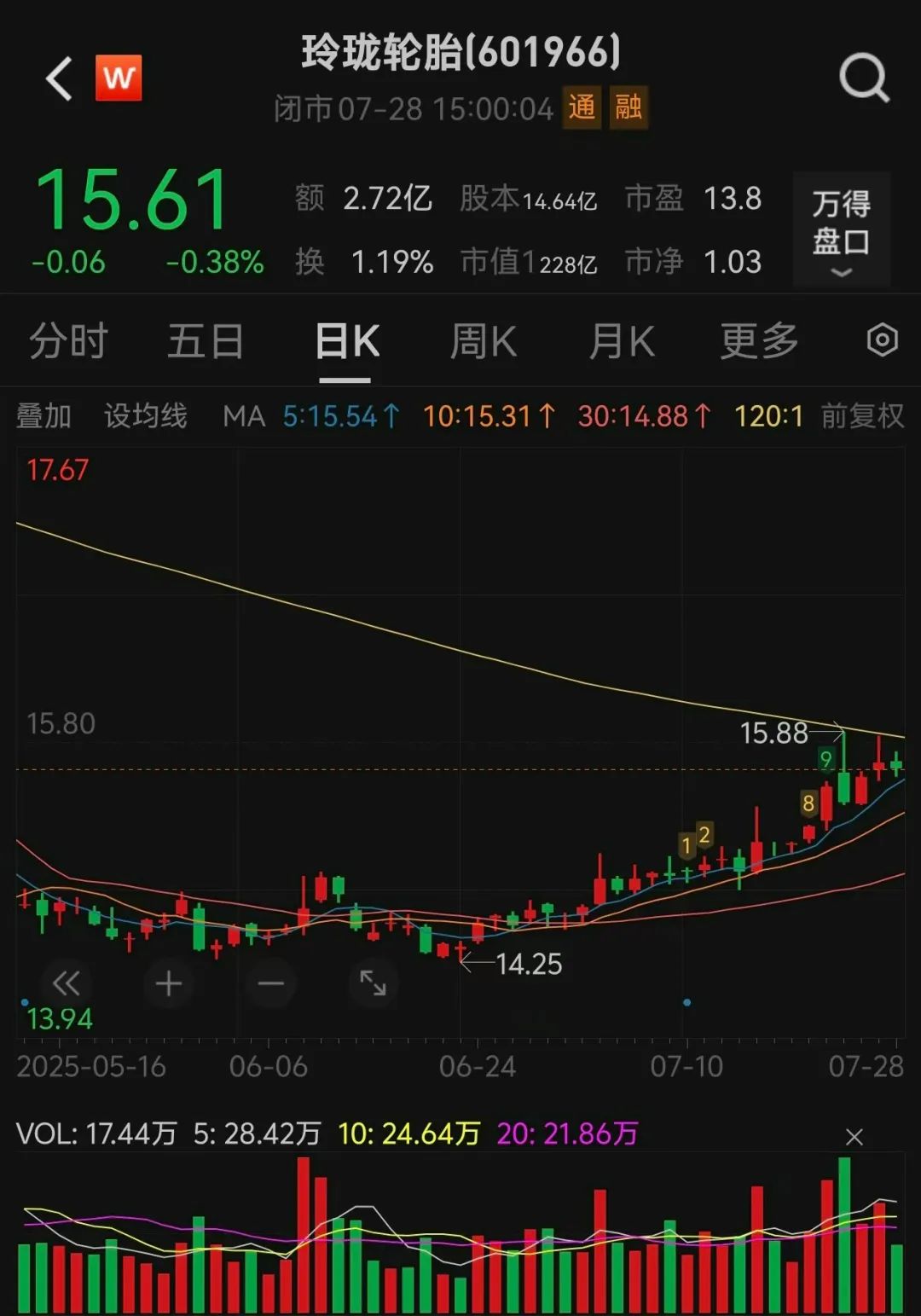
Task: Zoom in the chart with plus button
Action: click(x=169, y=983)
